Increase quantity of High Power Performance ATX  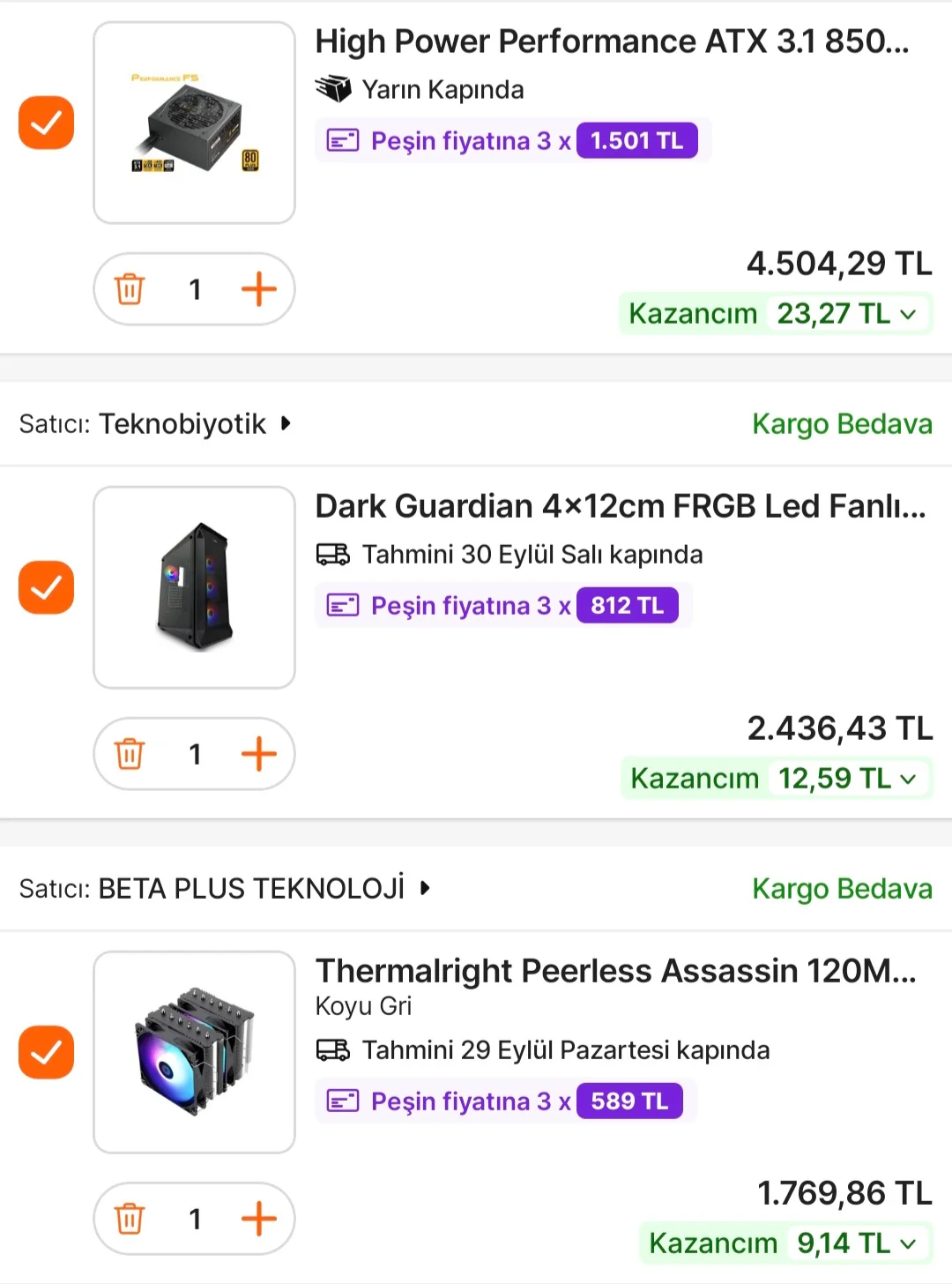[258, 289]
